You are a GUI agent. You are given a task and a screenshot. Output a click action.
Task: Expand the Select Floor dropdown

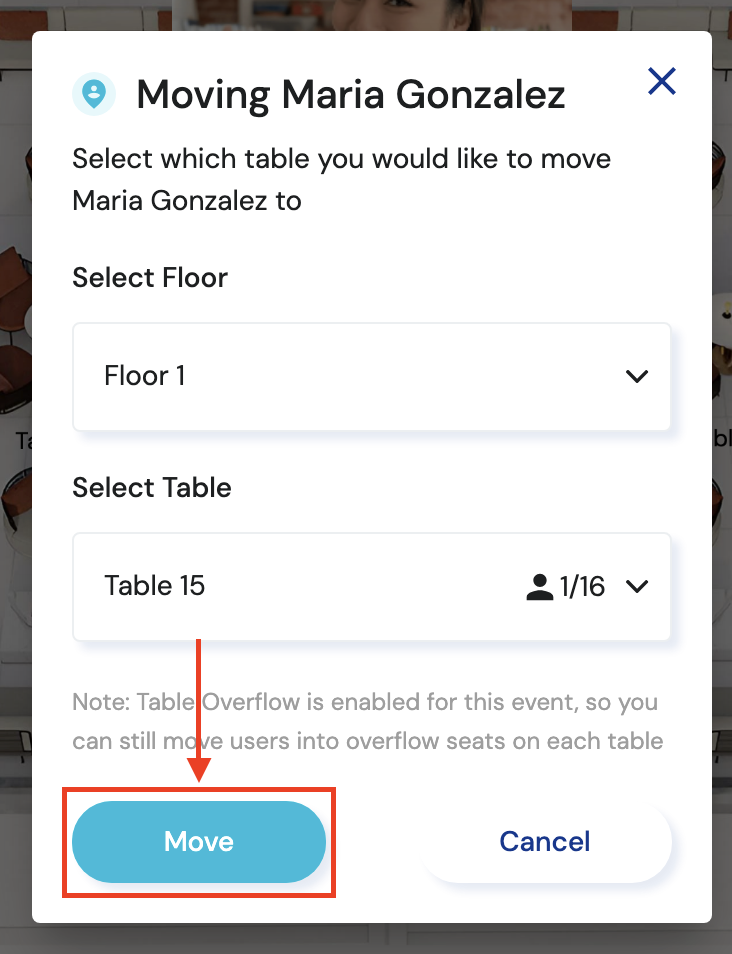(371, 377)
